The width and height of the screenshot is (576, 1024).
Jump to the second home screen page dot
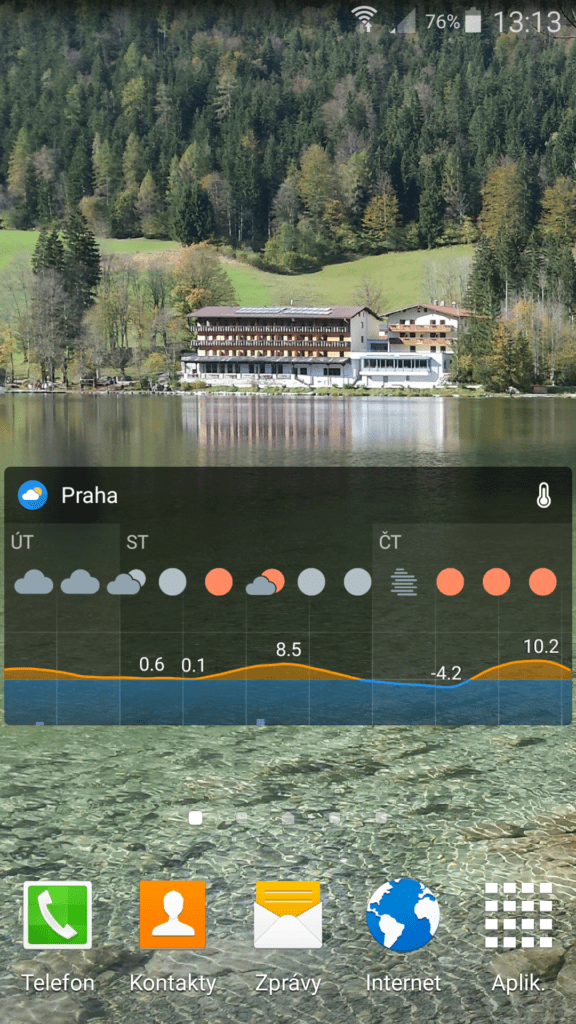pyautogui.click(x=242, y=817)
